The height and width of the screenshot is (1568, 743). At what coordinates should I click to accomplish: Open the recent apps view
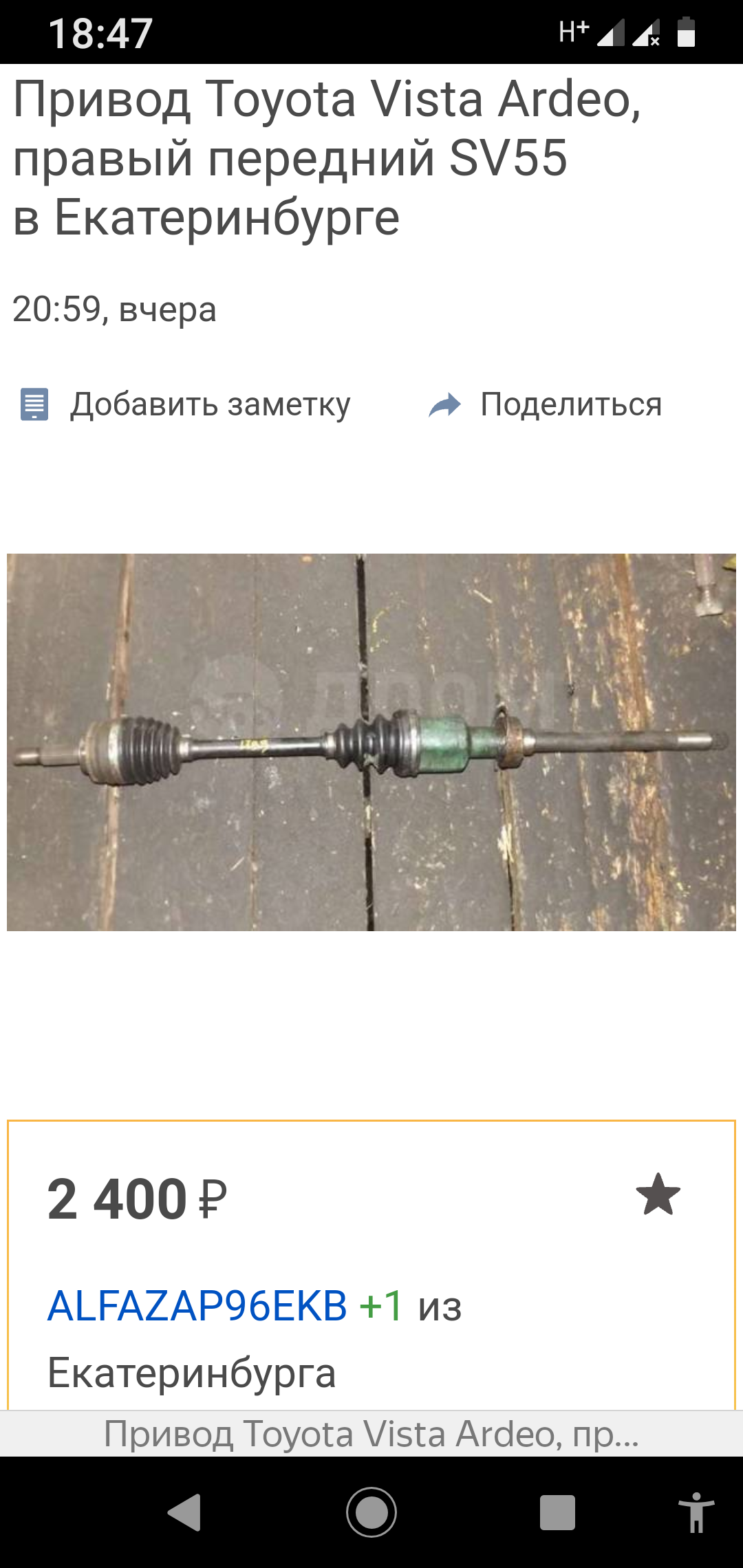tap(557, 1513)
